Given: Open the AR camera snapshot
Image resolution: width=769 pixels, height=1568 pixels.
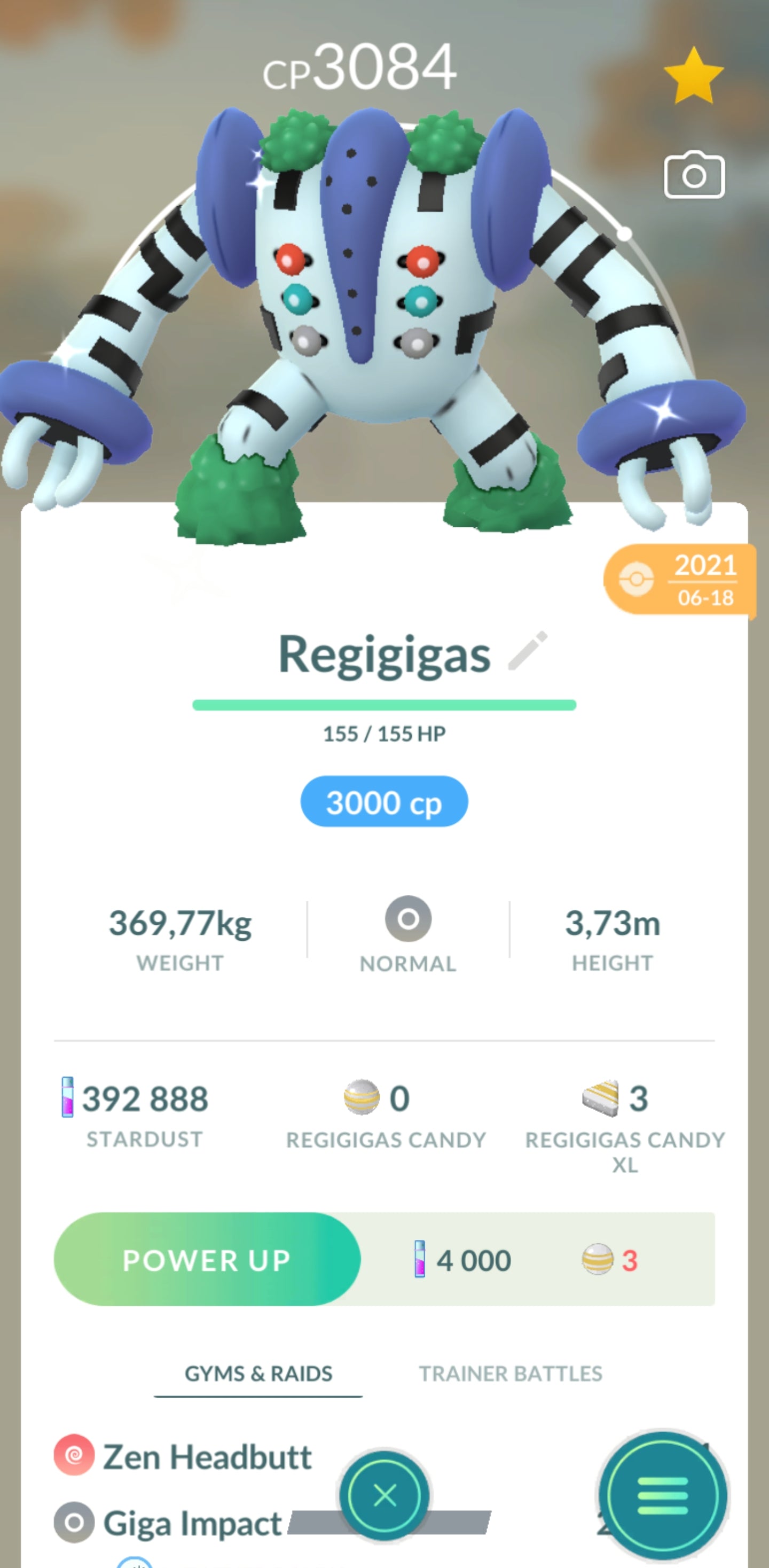Looking at the screenshot, I should pos(694,175).
